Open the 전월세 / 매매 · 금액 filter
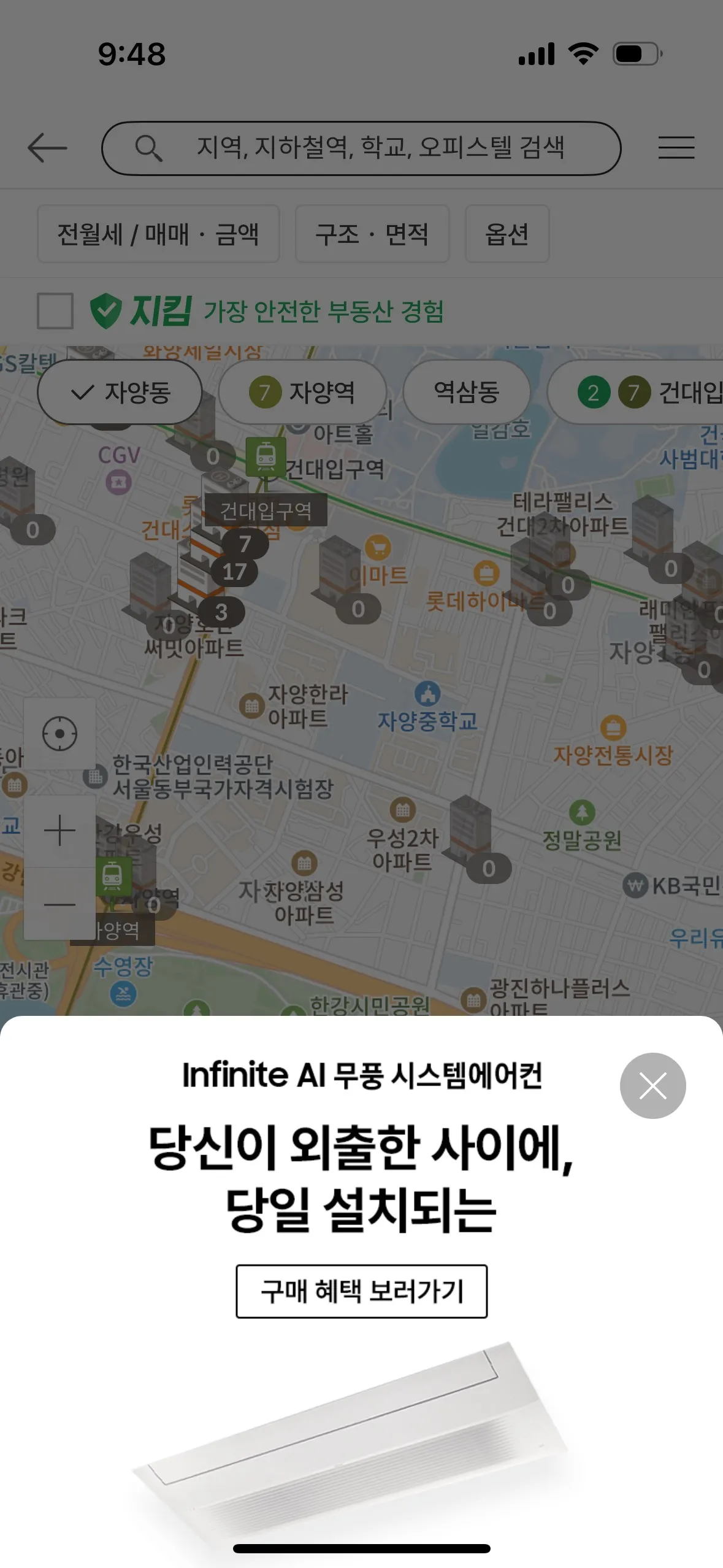723x1568 pixels. tap(158, 234)
